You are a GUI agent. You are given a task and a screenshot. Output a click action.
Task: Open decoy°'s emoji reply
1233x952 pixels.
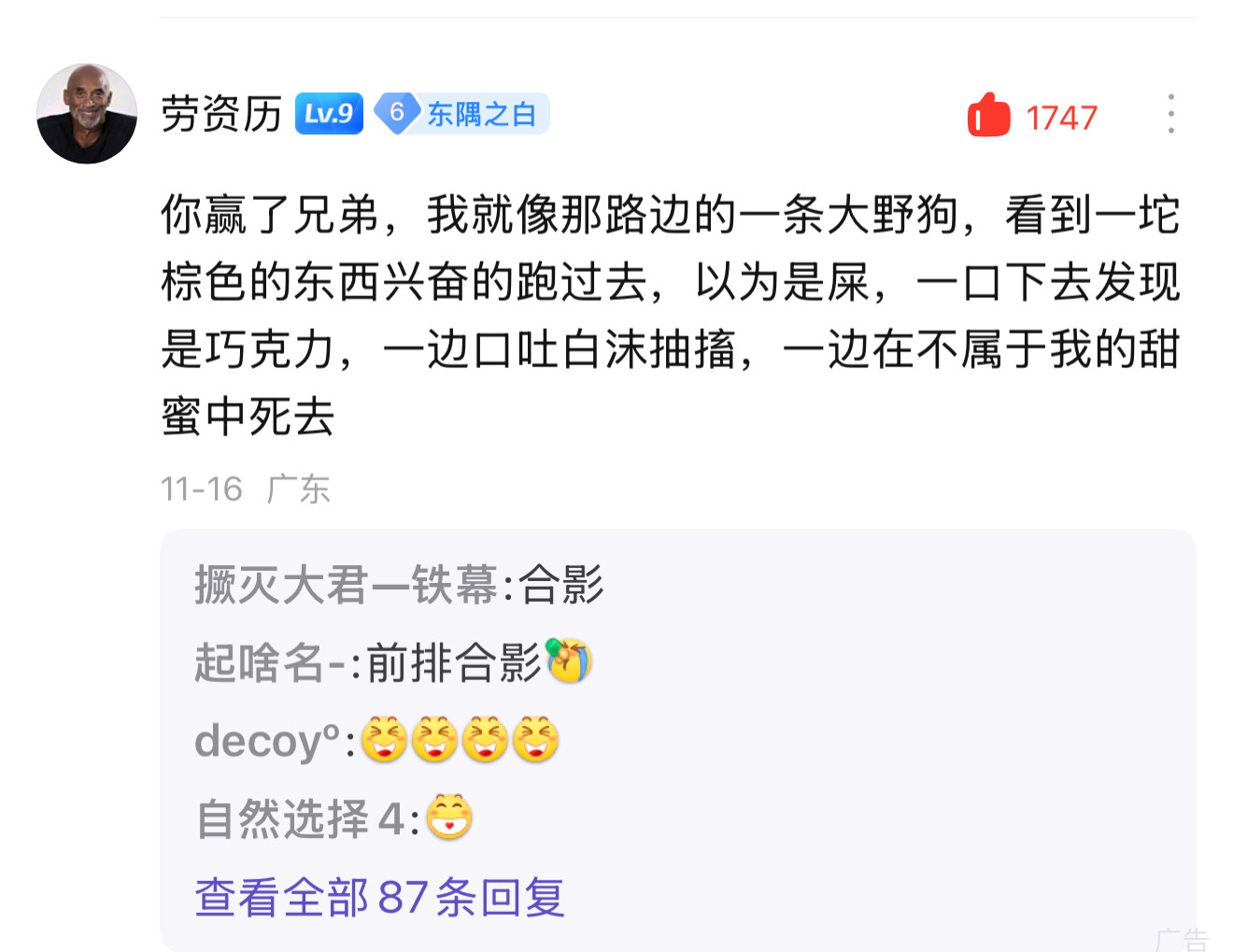pos(376,741)
